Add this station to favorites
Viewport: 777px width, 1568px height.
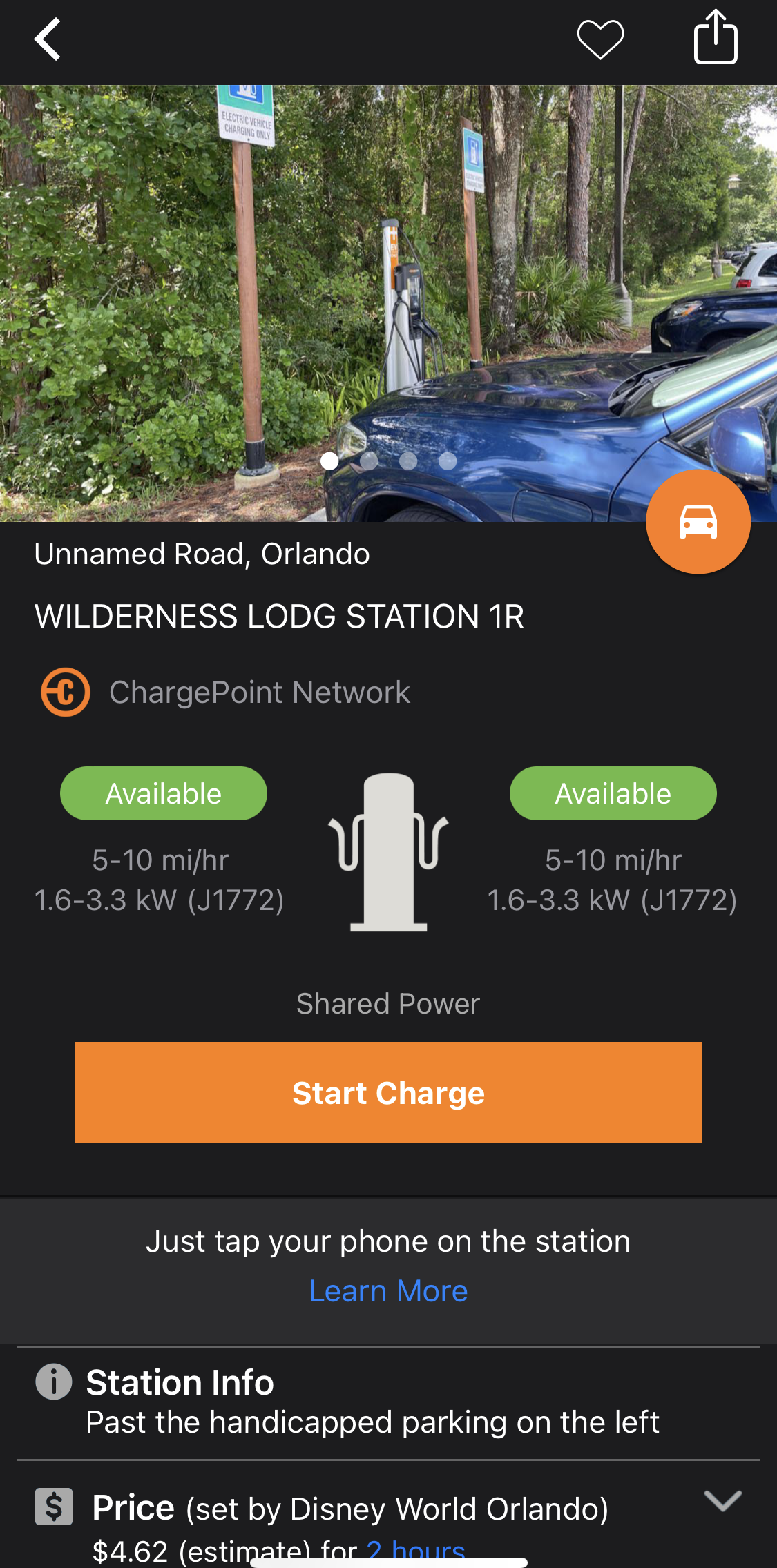pos(600,40)
